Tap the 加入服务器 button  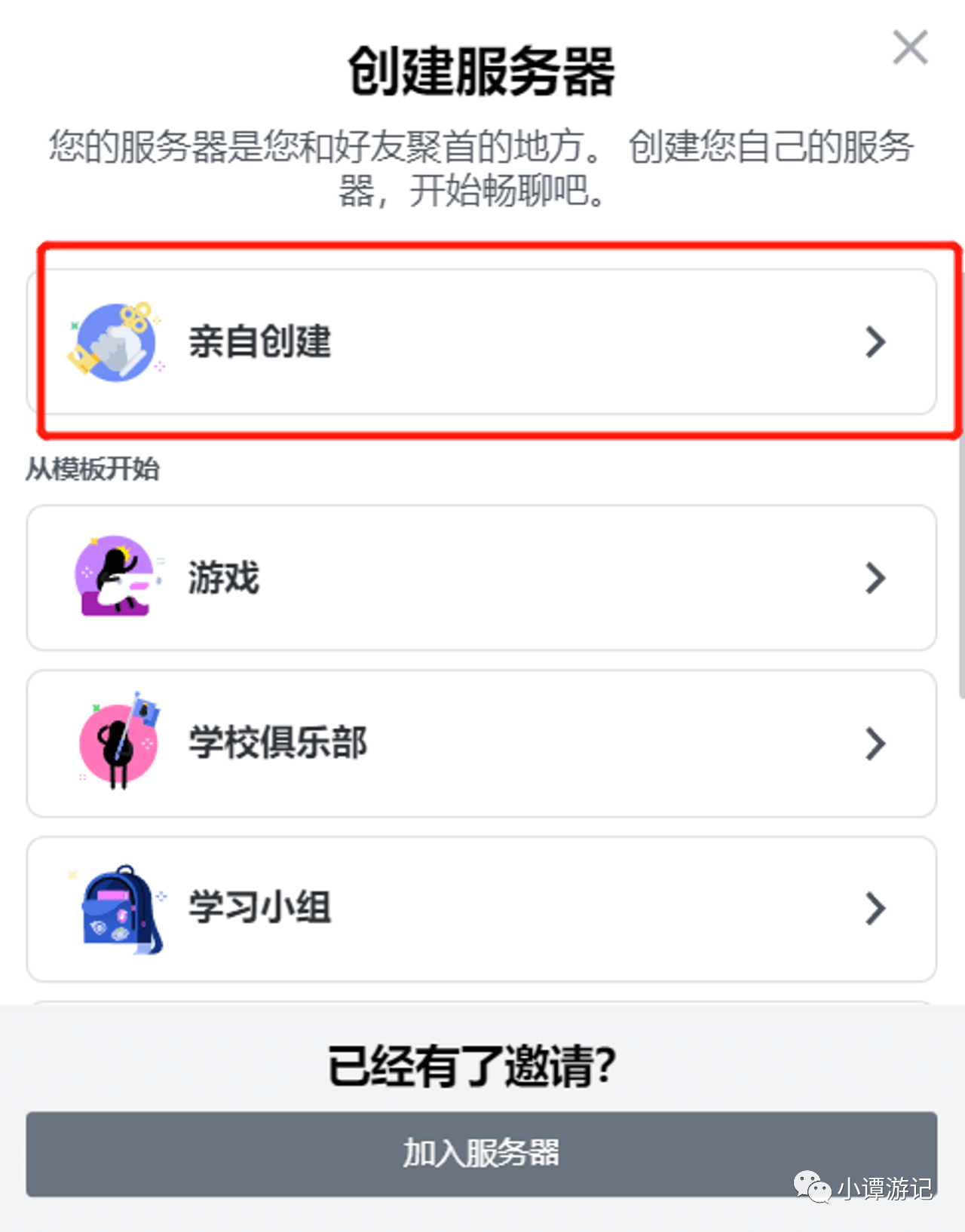click(481, 1153)
